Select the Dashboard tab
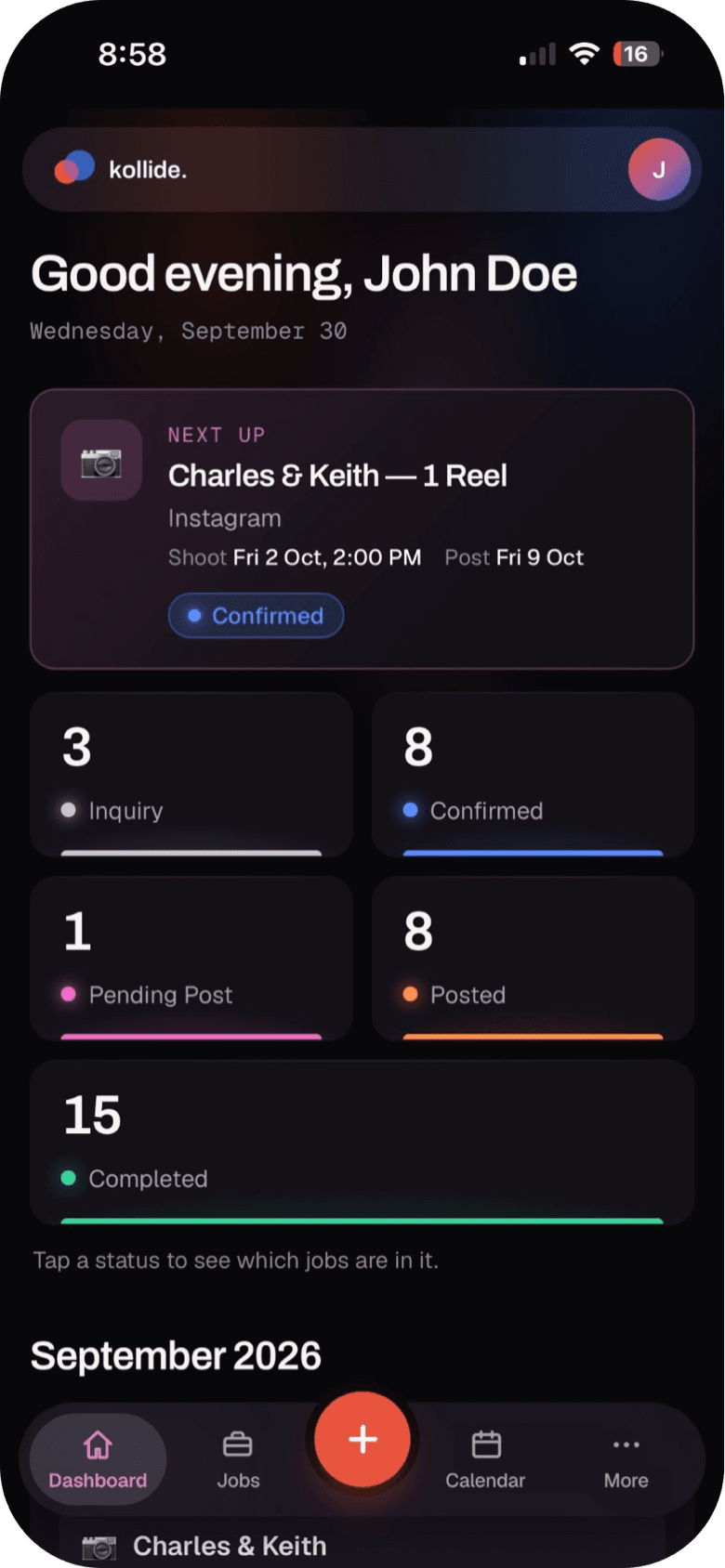 click(98, 1460)
